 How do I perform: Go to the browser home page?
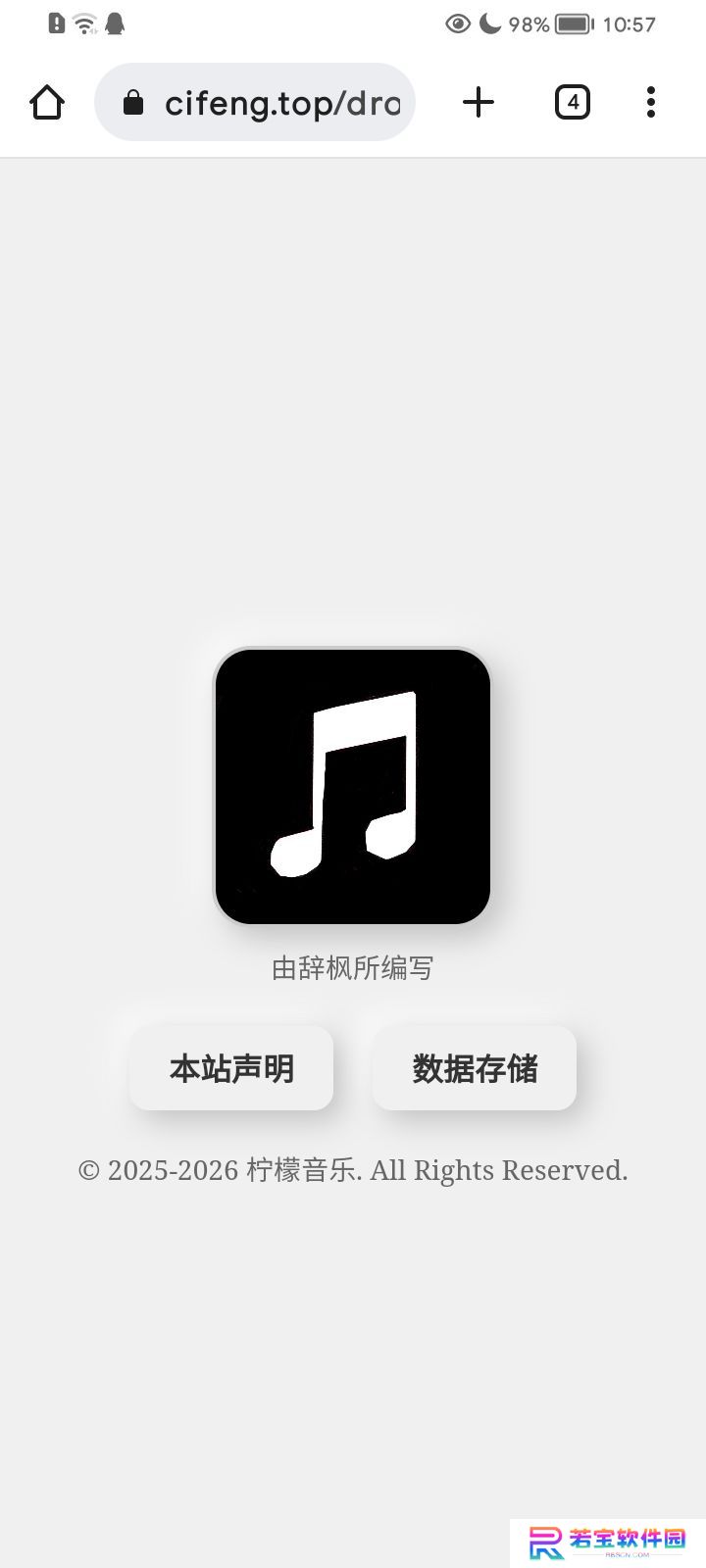(47, 102)
